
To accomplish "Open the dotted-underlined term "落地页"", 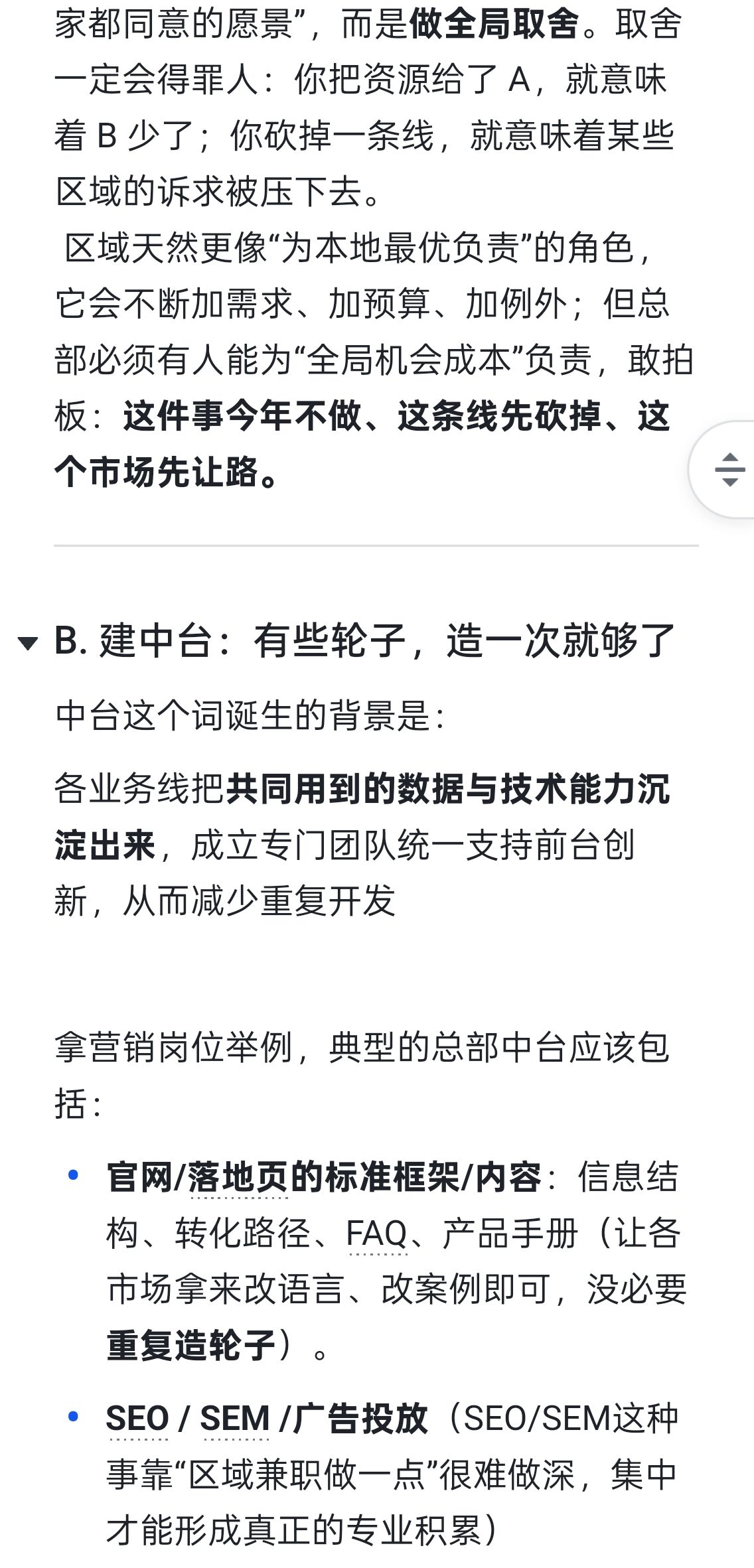I will tap(239, 1178).
